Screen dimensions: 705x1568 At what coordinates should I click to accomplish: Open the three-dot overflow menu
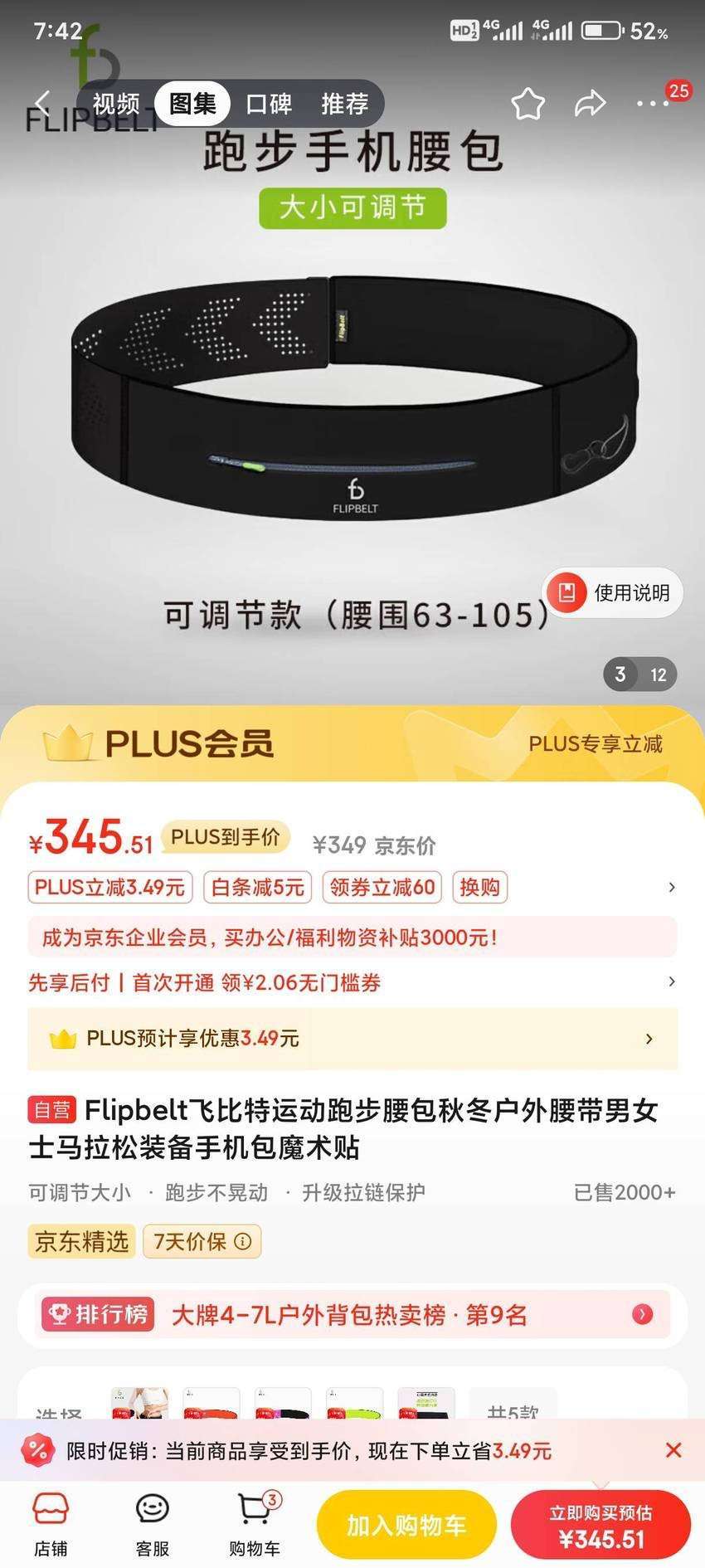click(653, 104)
